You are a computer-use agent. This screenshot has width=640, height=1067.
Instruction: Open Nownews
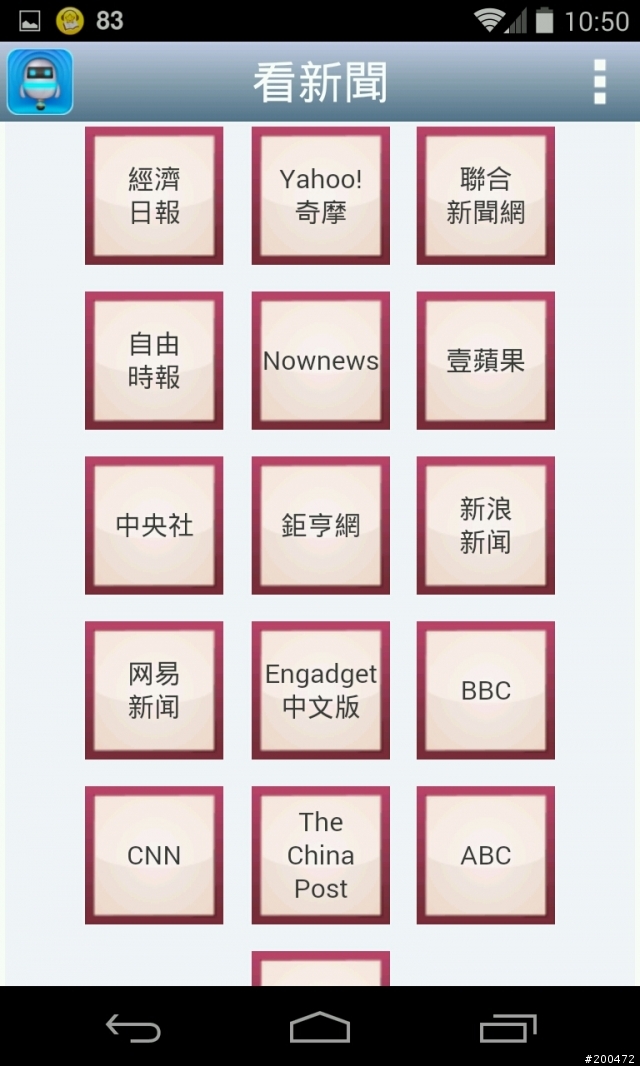click(x=320, y=361)
